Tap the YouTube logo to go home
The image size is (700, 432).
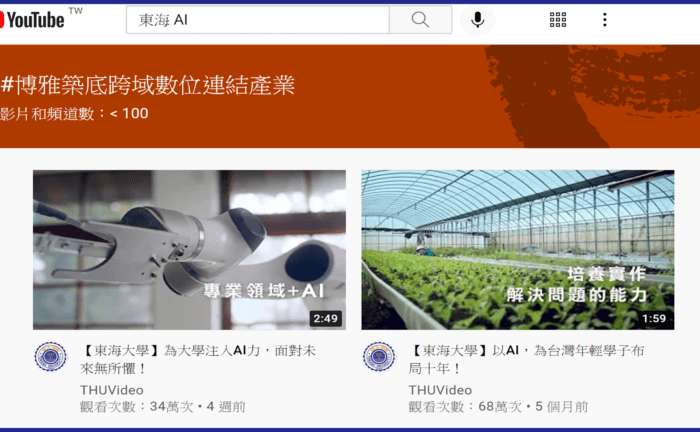tap(33, 19)
